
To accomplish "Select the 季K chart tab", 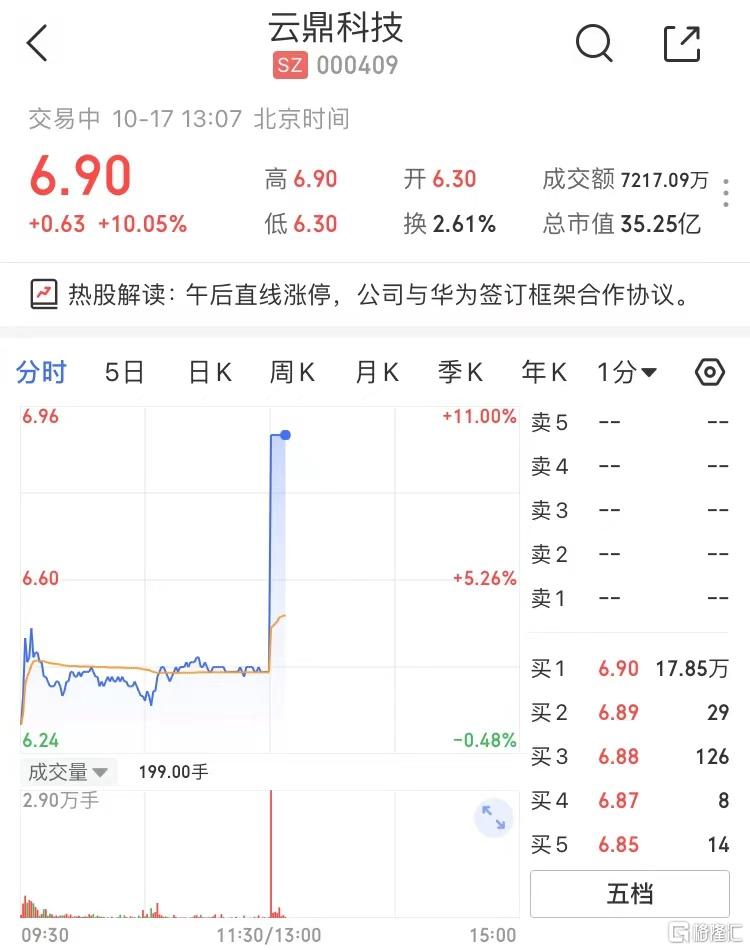I will coord(460,373).
